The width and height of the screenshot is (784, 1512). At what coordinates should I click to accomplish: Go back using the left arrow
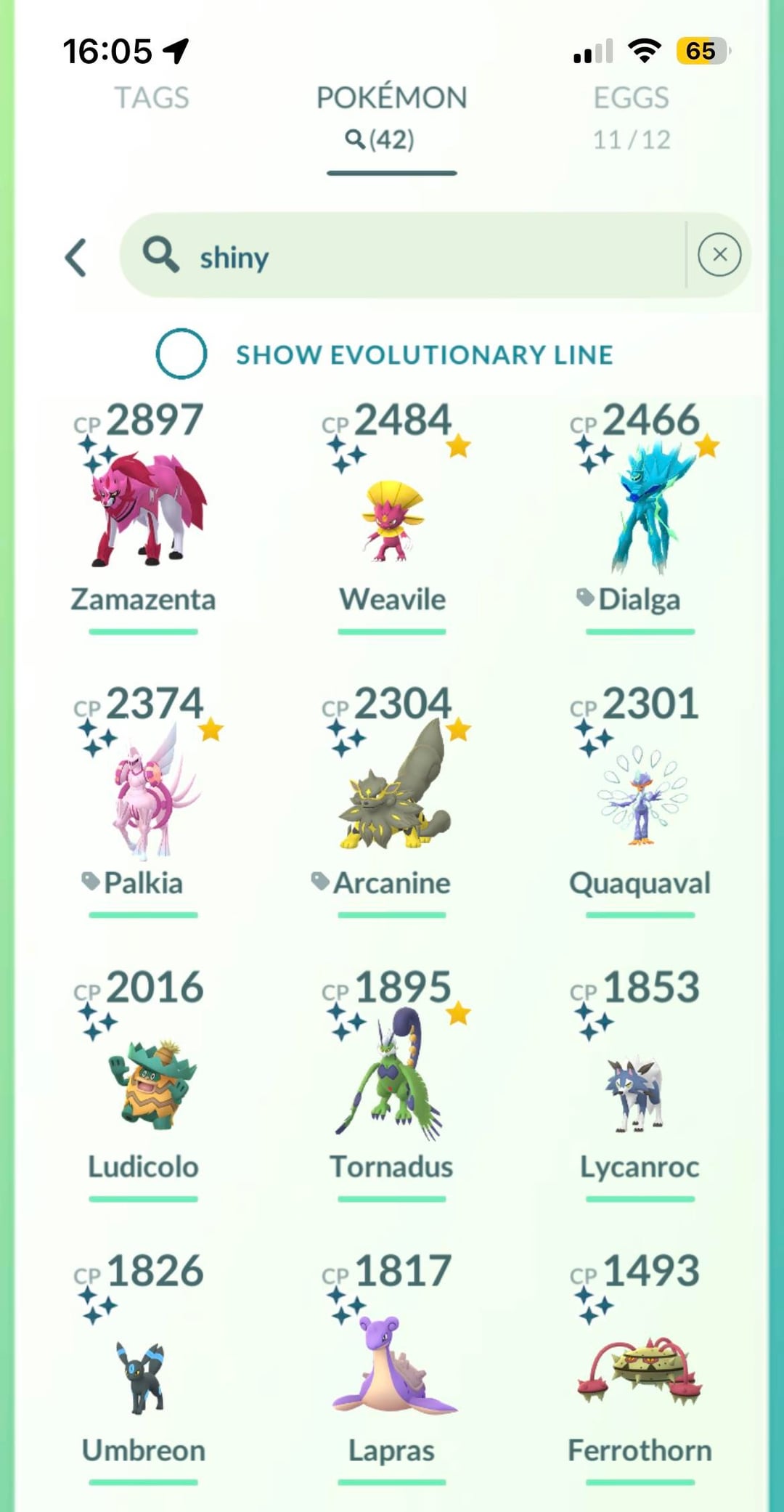pyautogui.click(x=76, y=257)
